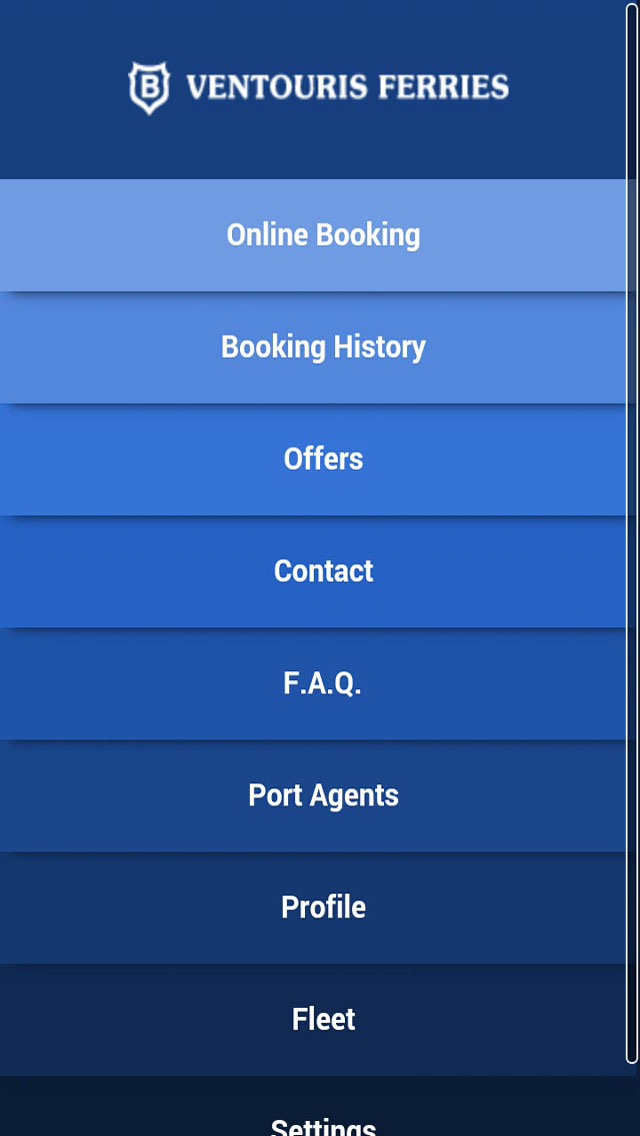View the Fleet page
This screenshot has width=640, height=1136.
[313, 1019]
